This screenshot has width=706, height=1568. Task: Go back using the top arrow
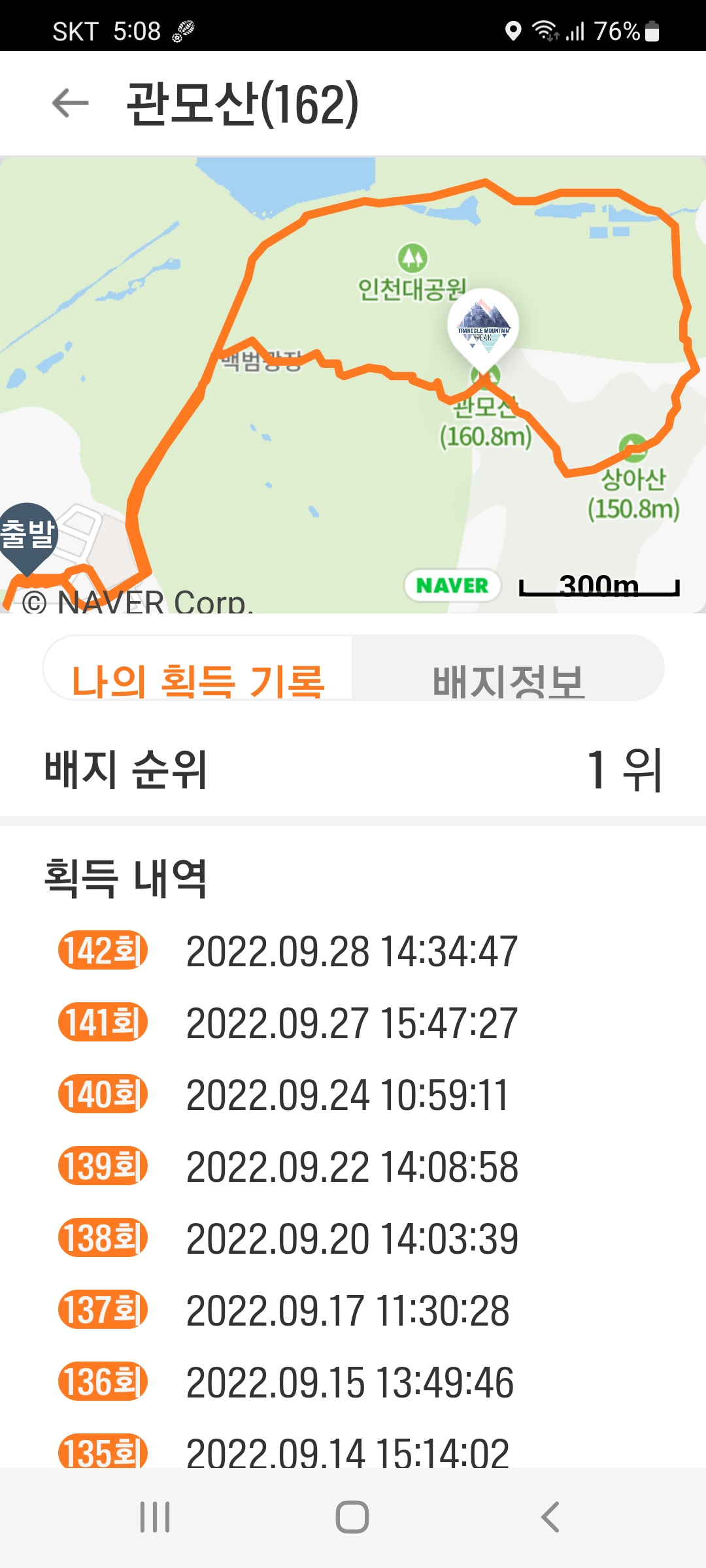70,103
